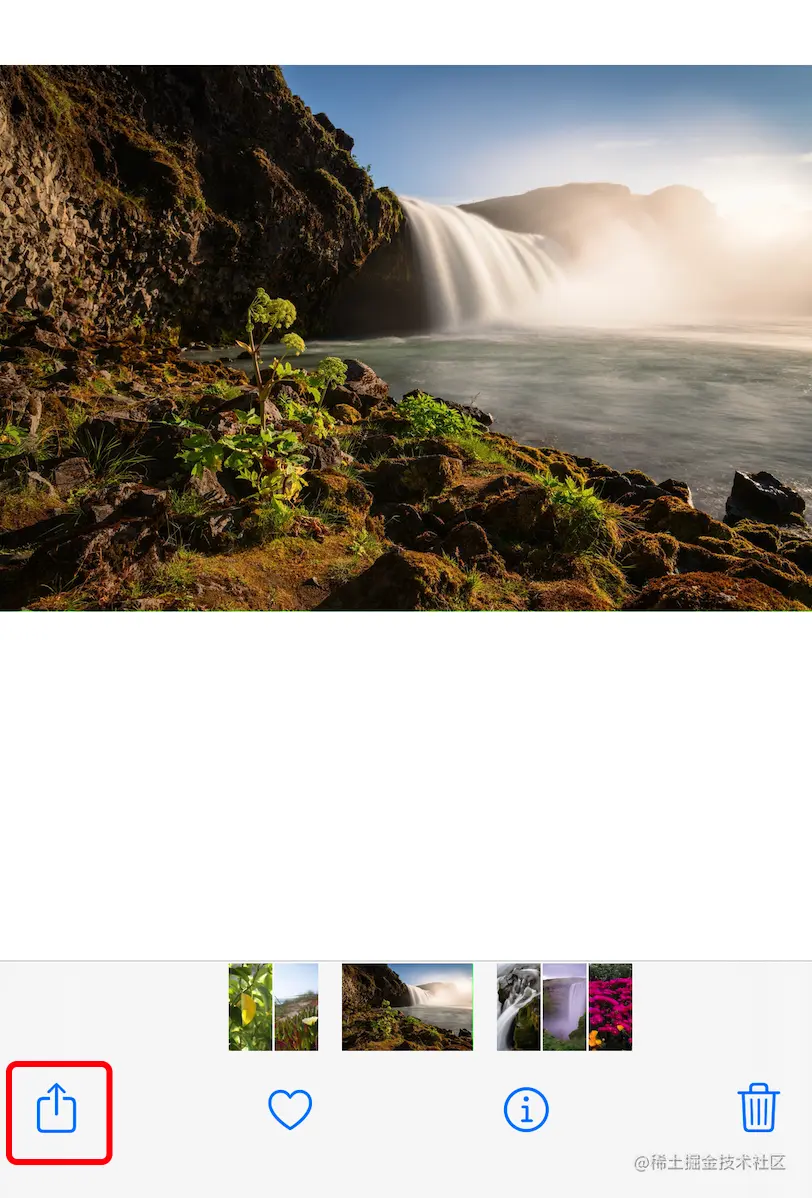Image resolution: width=812 pixels, height=1198 pixels.
Task: Delete this photo with the trash icon
Action: [x=758, y=1108]
